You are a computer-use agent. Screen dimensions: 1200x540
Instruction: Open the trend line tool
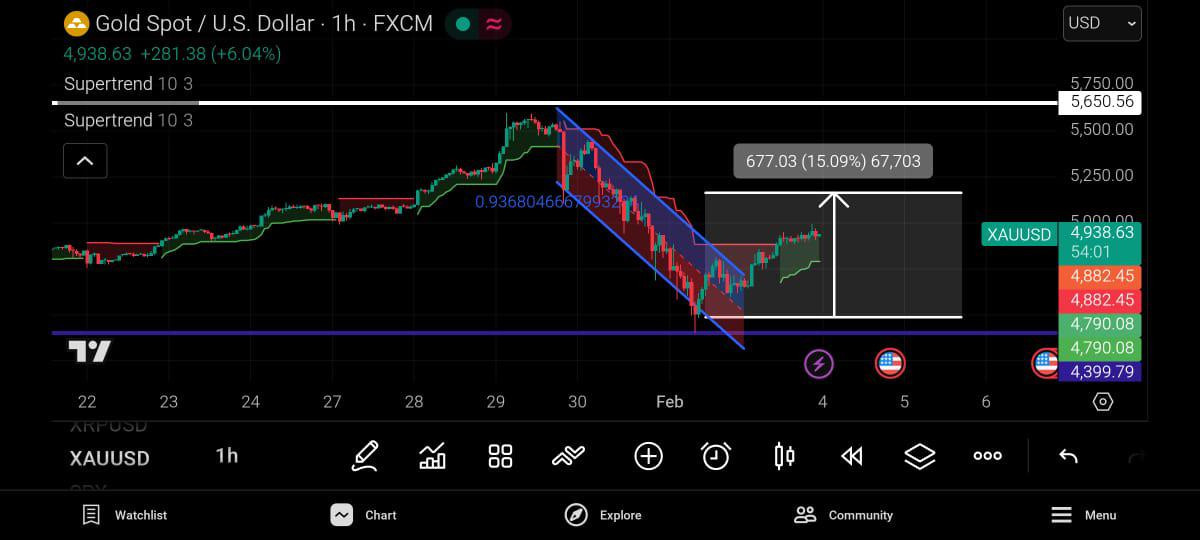pos(568,456)
